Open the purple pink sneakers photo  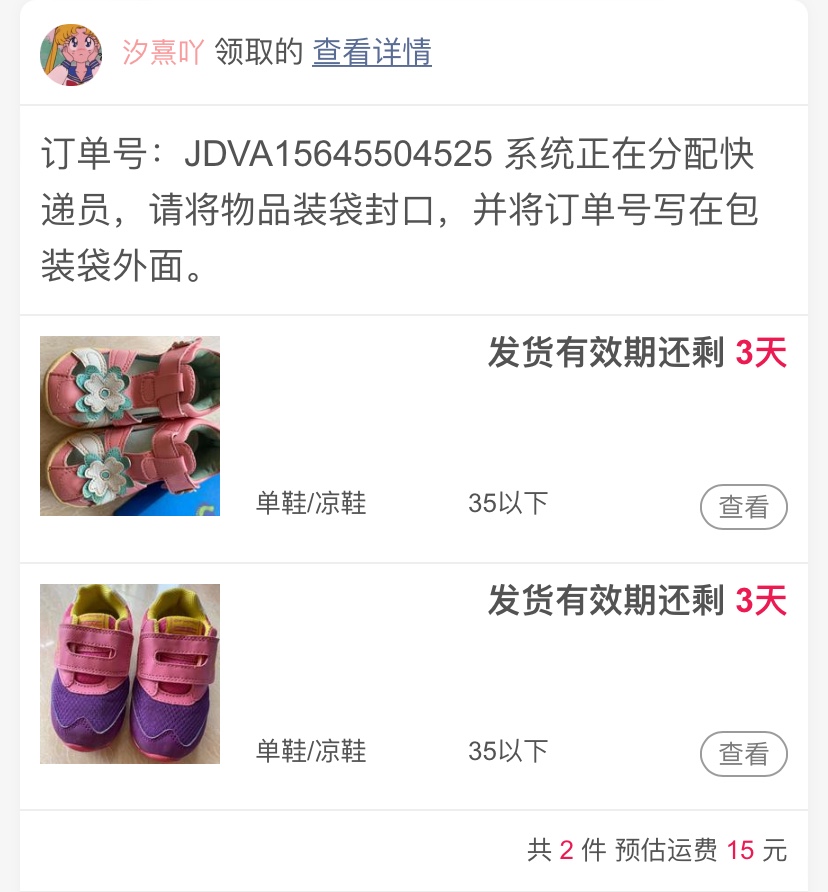(x=130, y=674)
